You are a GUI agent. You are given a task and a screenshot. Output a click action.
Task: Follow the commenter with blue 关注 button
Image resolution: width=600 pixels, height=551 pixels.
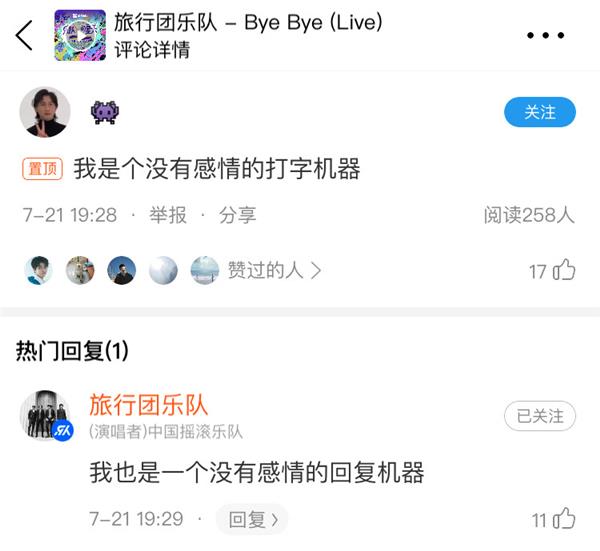coord(539,112)
